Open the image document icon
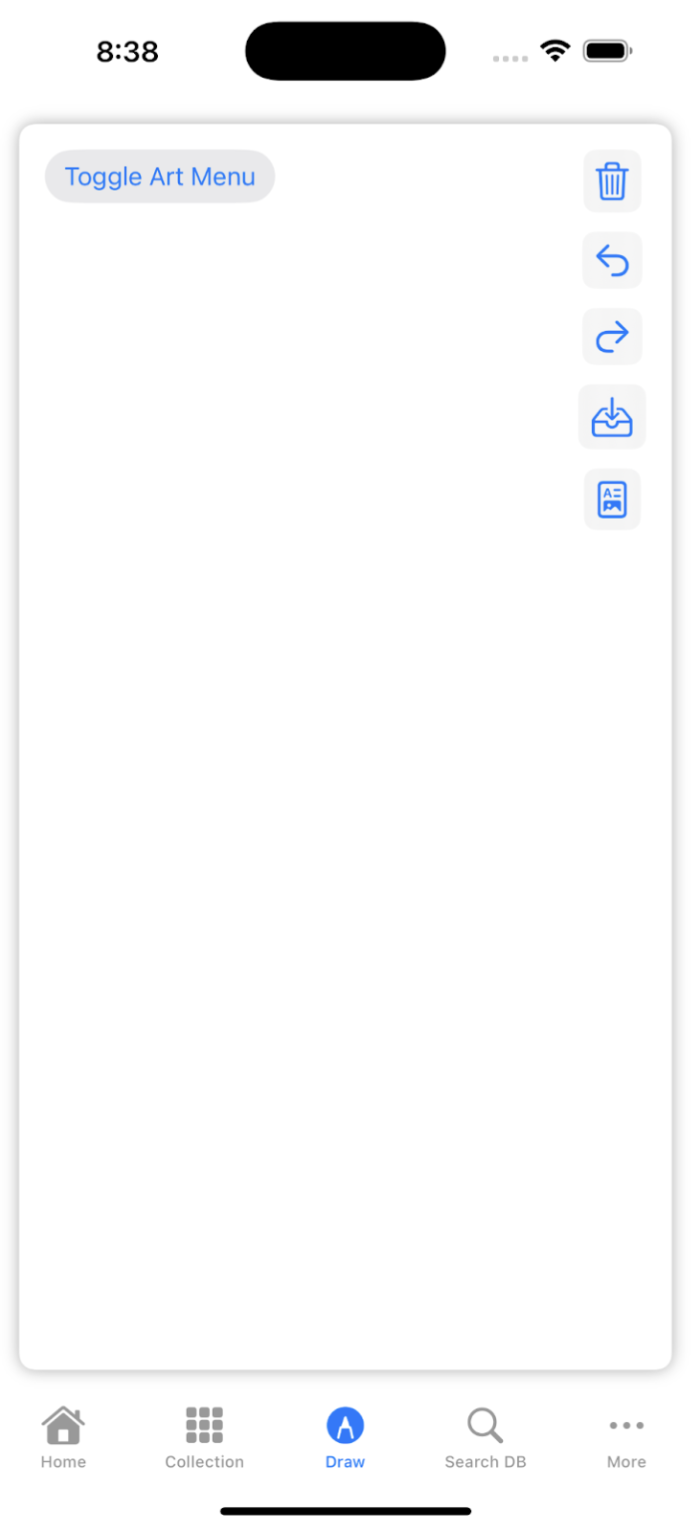 (612, 499)
